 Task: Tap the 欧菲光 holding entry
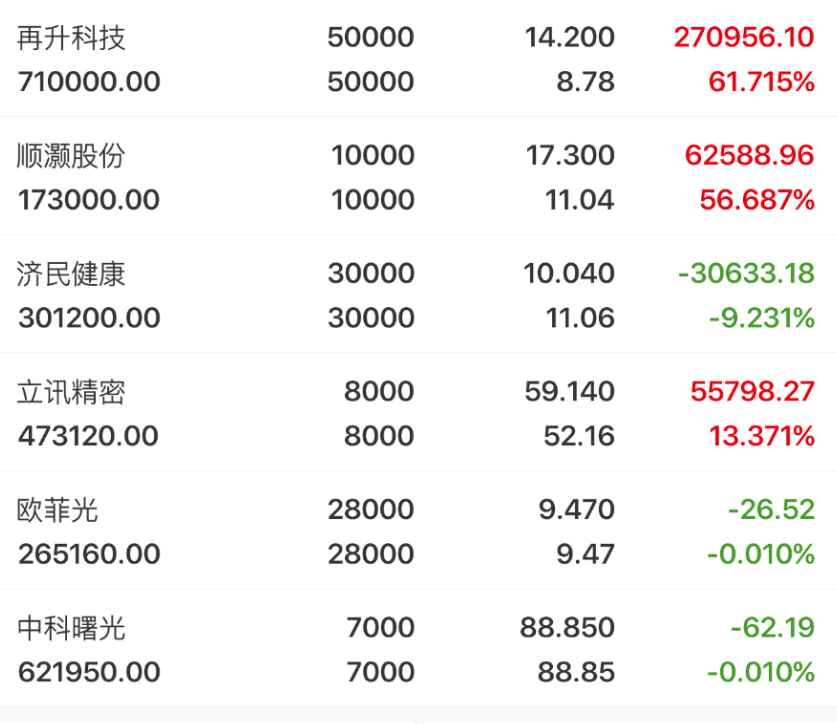click(x=418, y=530)
